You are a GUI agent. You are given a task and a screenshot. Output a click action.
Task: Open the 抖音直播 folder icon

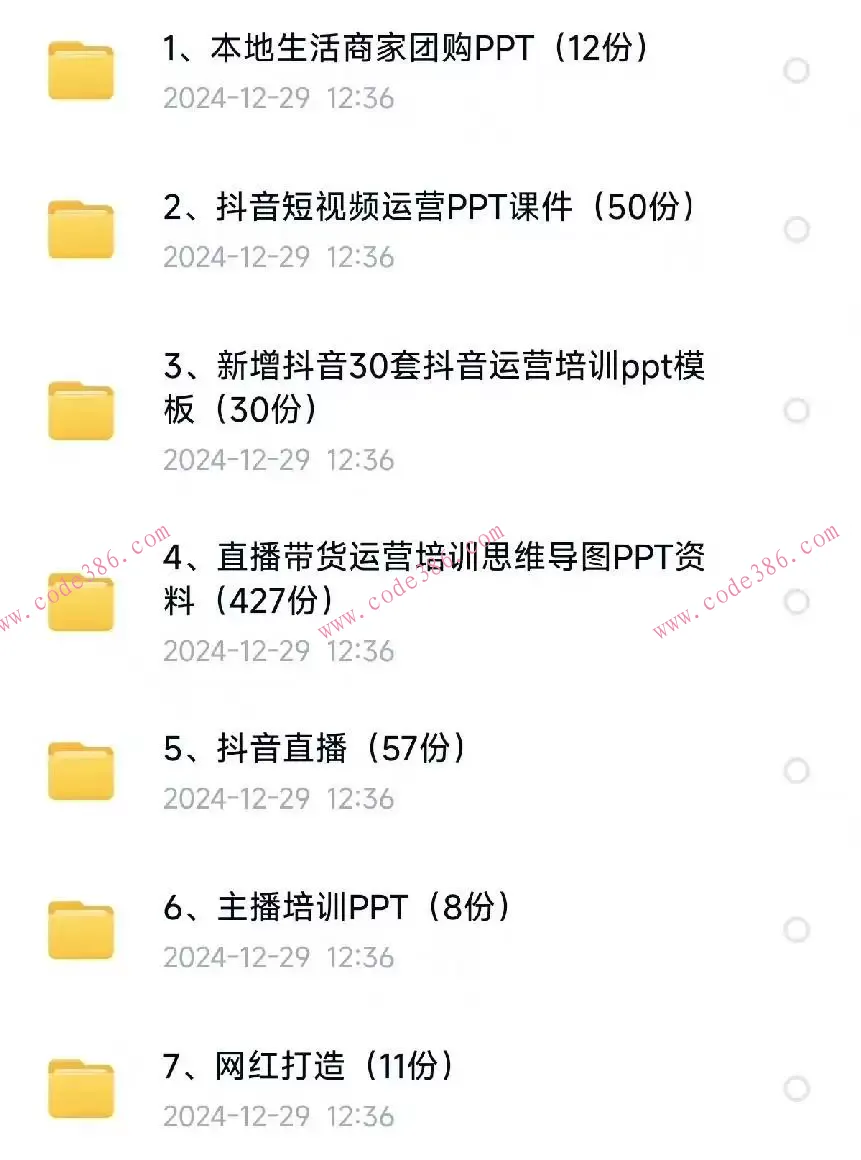point(81,770)
